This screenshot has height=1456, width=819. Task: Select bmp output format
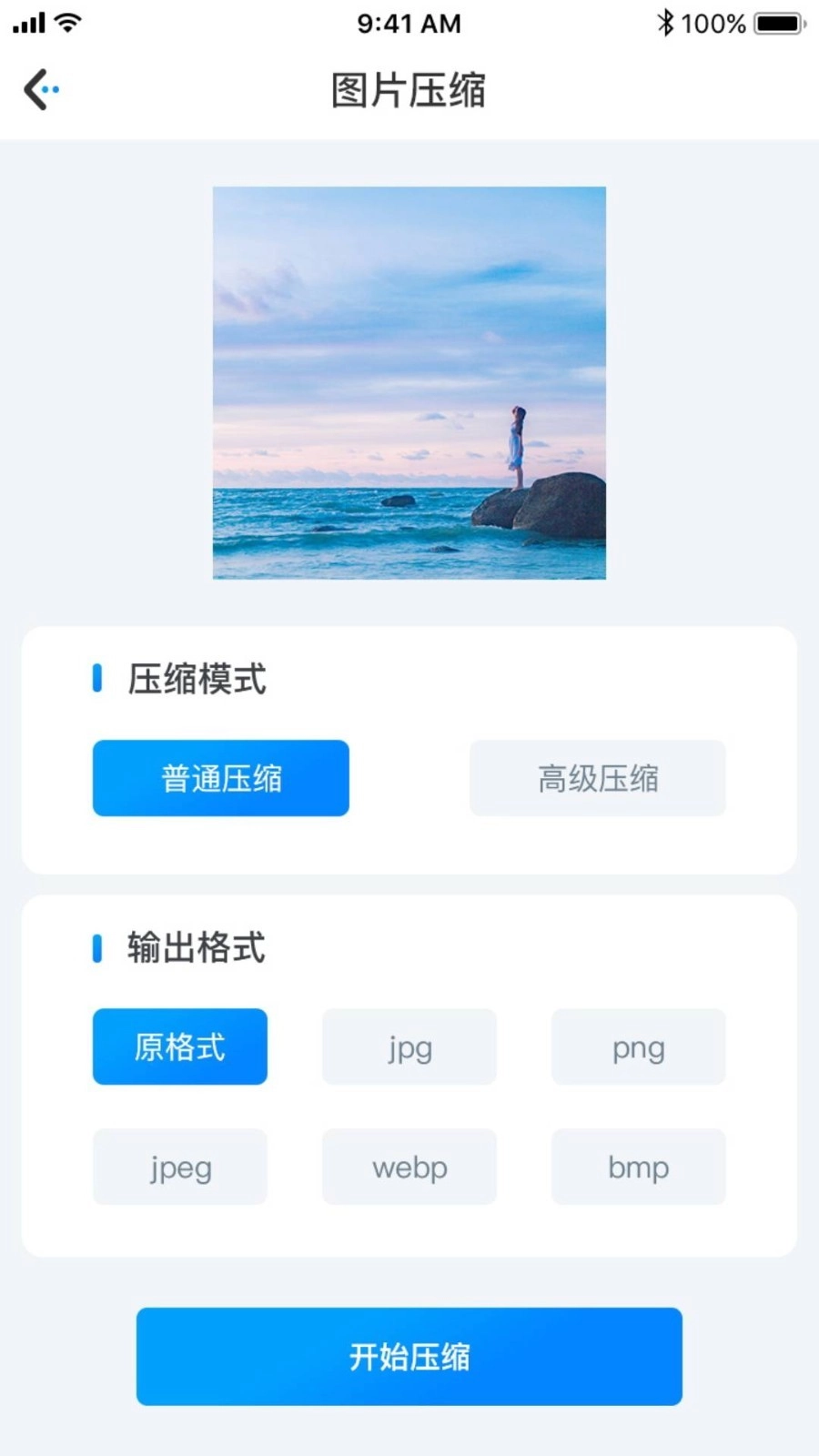(638, 1167)
